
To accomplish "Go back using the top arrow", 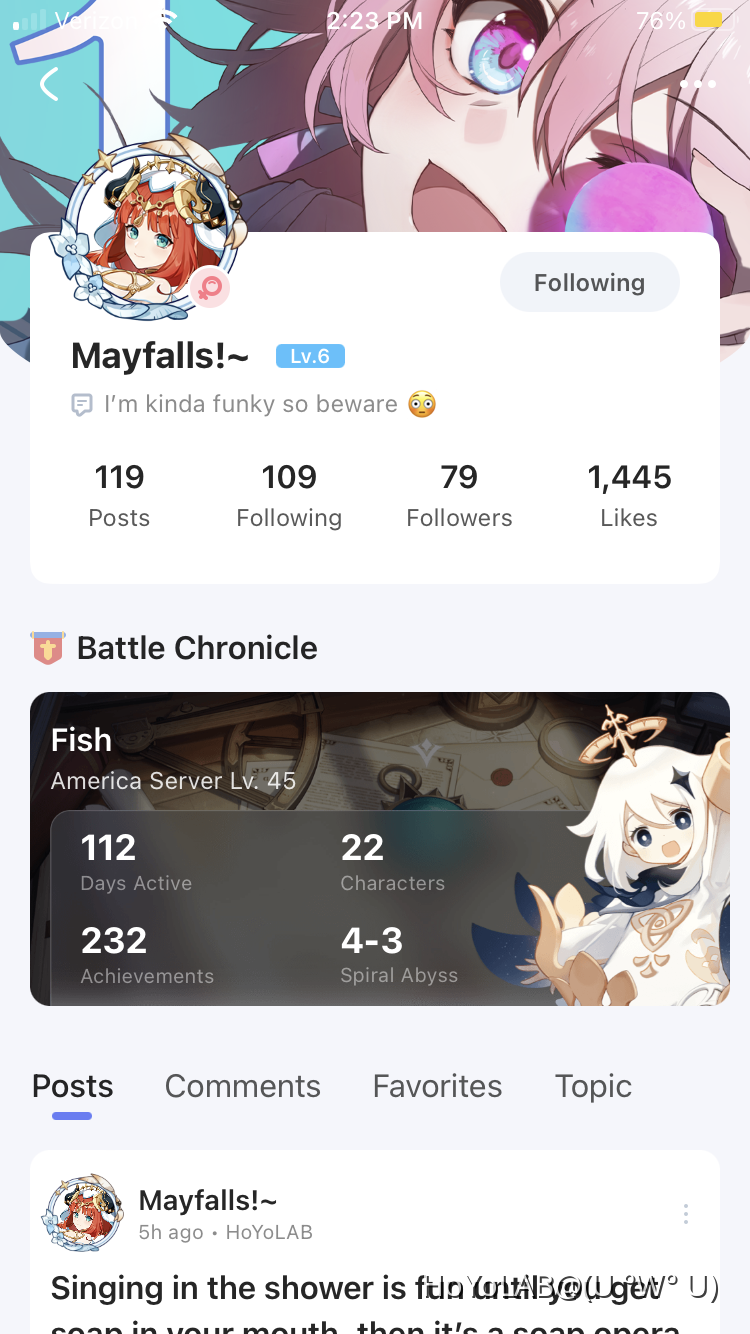I will coord(48,85).
